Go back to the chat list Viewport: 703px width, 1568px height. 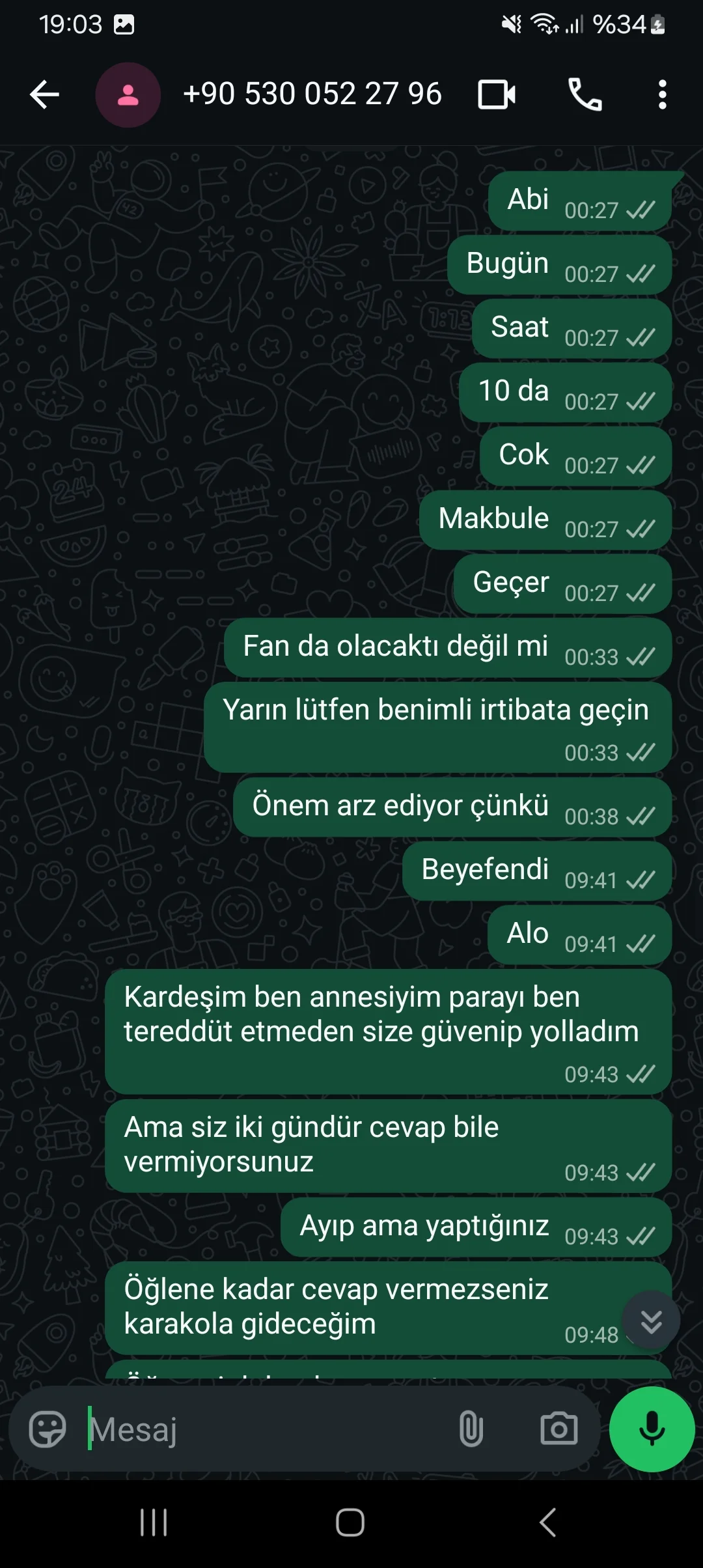tap(44, 95)
